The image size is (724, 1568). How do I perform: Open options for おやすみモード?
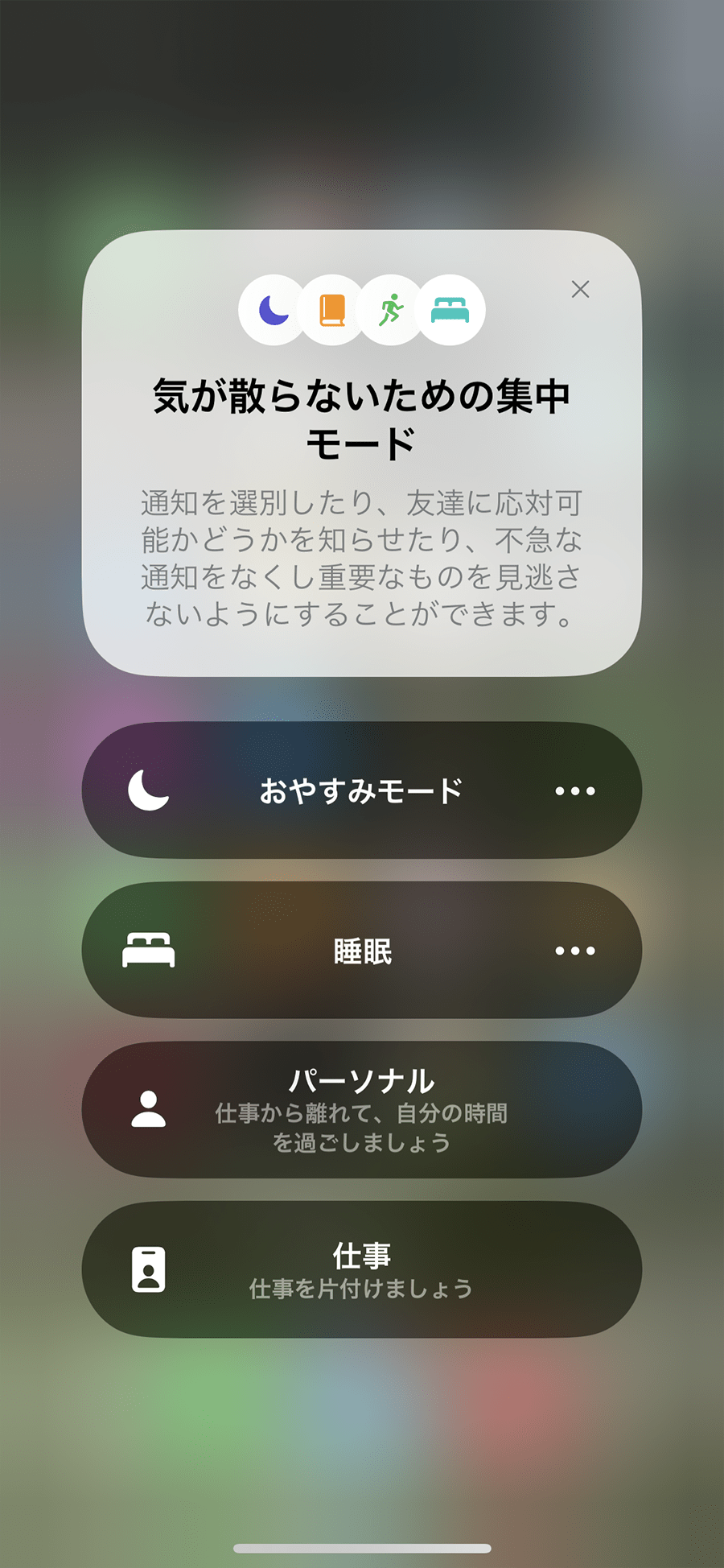click(575, 790)
